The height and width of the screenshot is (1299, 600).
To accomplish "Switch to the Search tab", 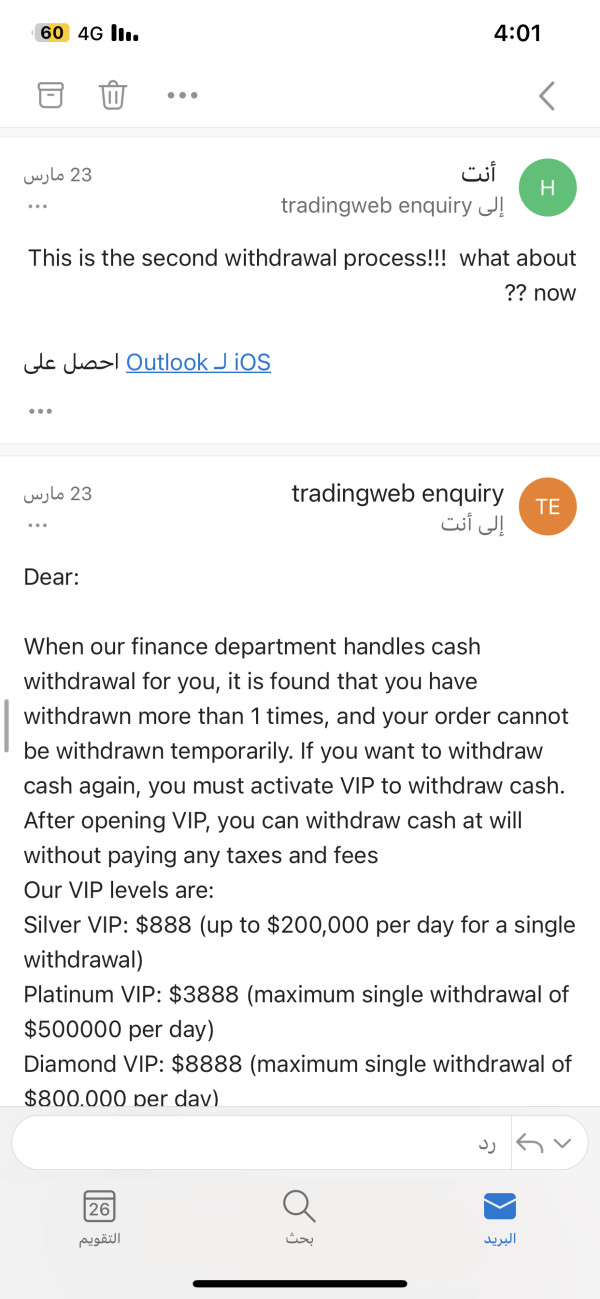I will coord(300,1218).
